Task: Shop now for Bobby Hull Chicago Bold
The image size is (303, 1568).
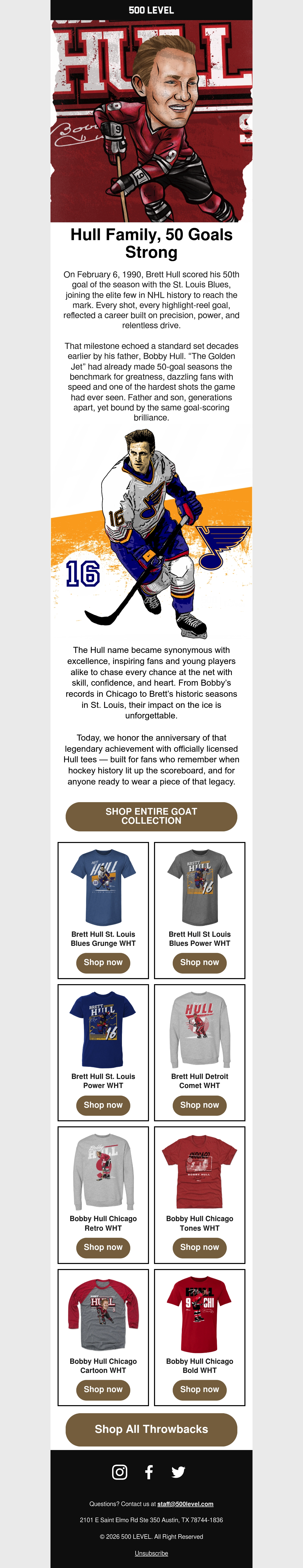Action: click(x=199, y=1390)
